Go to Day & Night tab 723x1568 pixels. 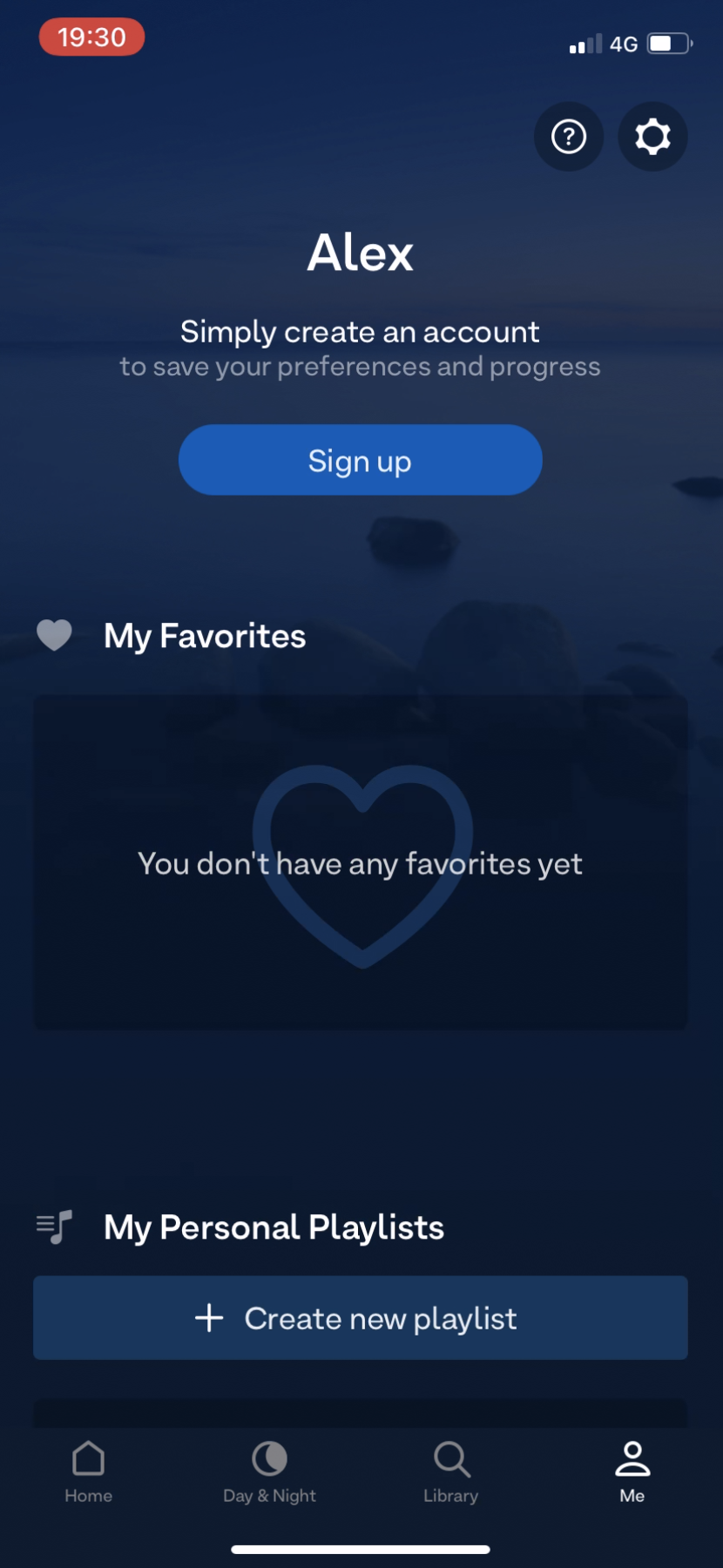click(x=269, y=1471)
